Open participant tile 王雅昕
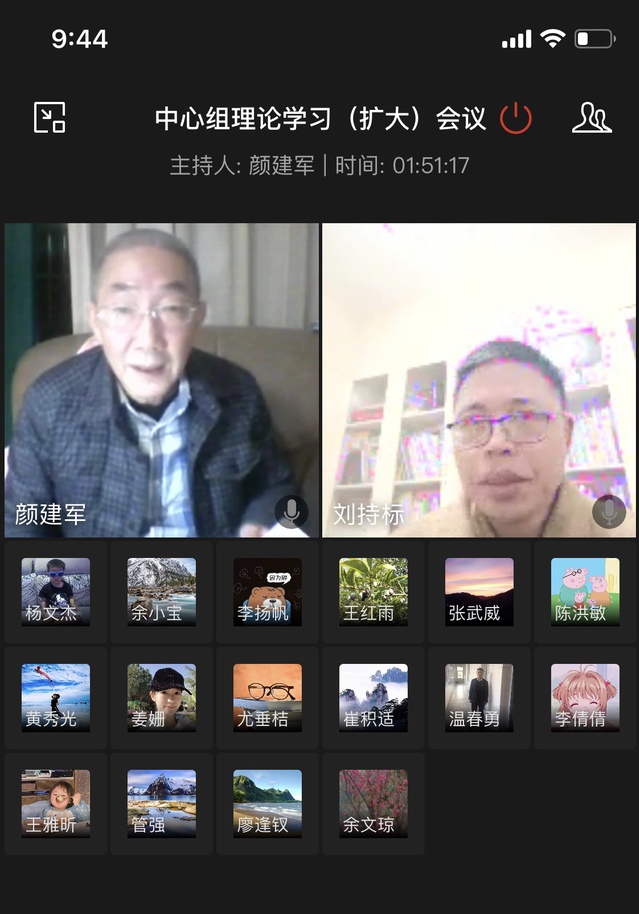The image size is (639, 914). (56, 804)
